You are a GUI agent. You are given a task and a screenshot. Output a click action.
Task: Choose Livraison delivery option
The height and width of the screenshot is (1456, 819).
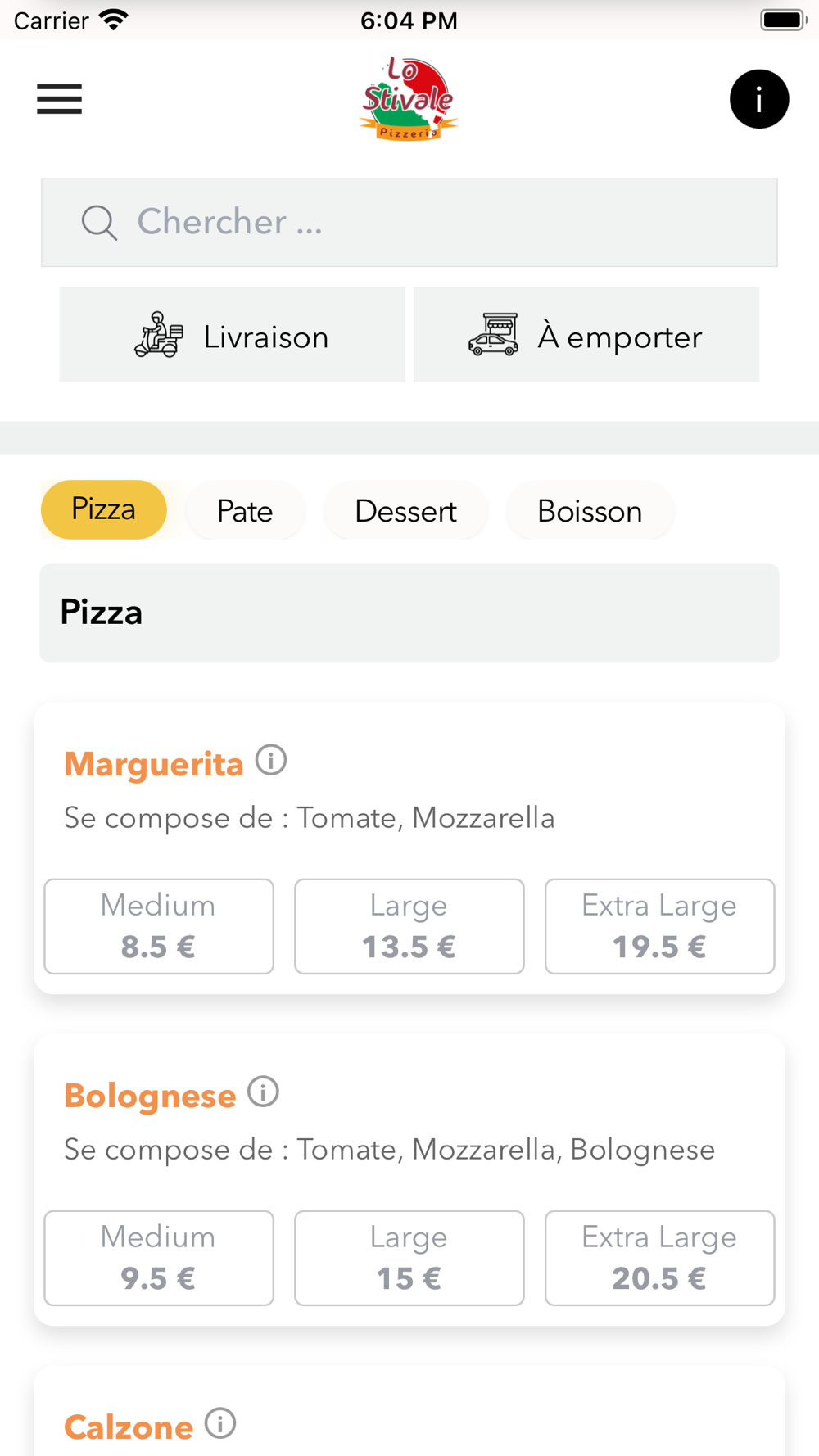[233, 334]
